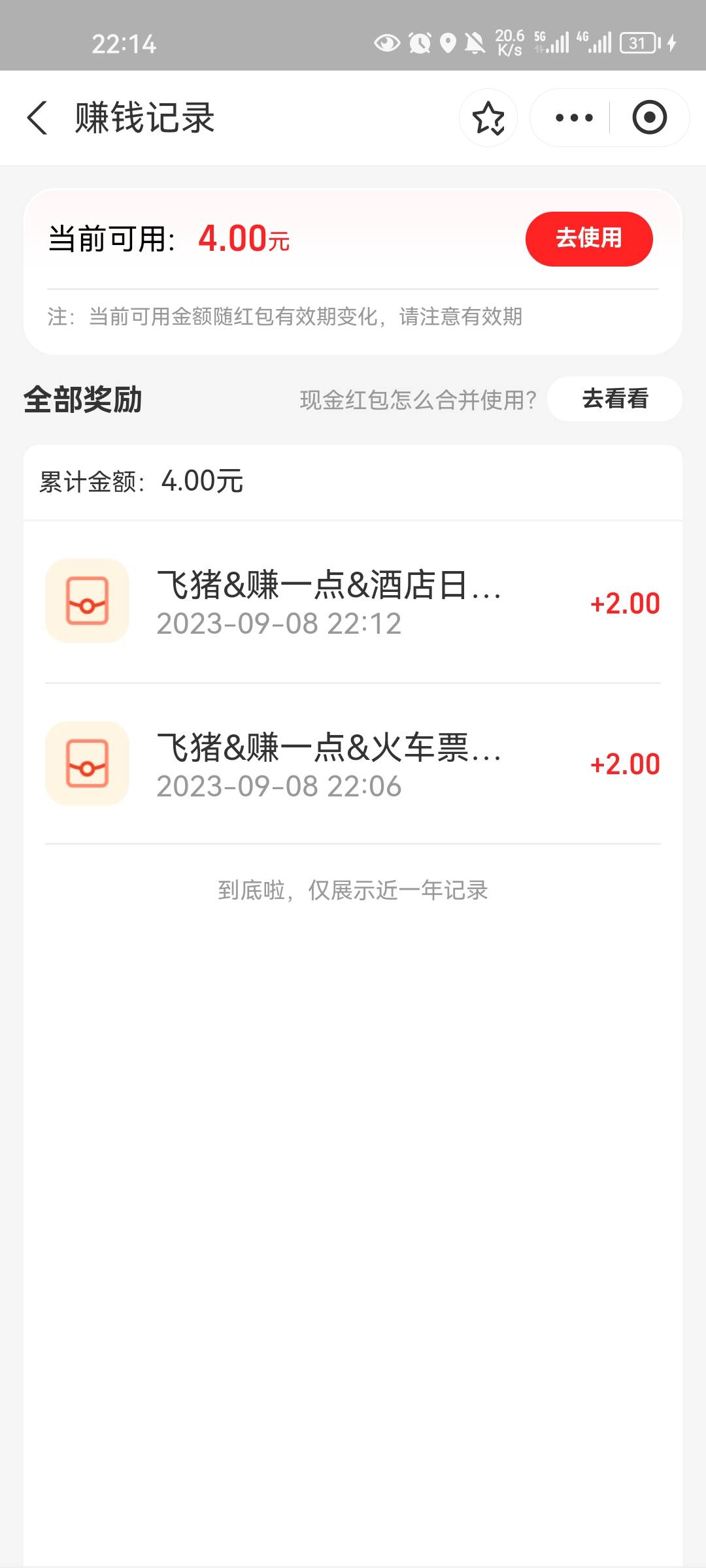Image resolution: width=706 pixels, height=1568 pixels.
Task: Close the mini program via the circle icon
Action: (649, 118)
